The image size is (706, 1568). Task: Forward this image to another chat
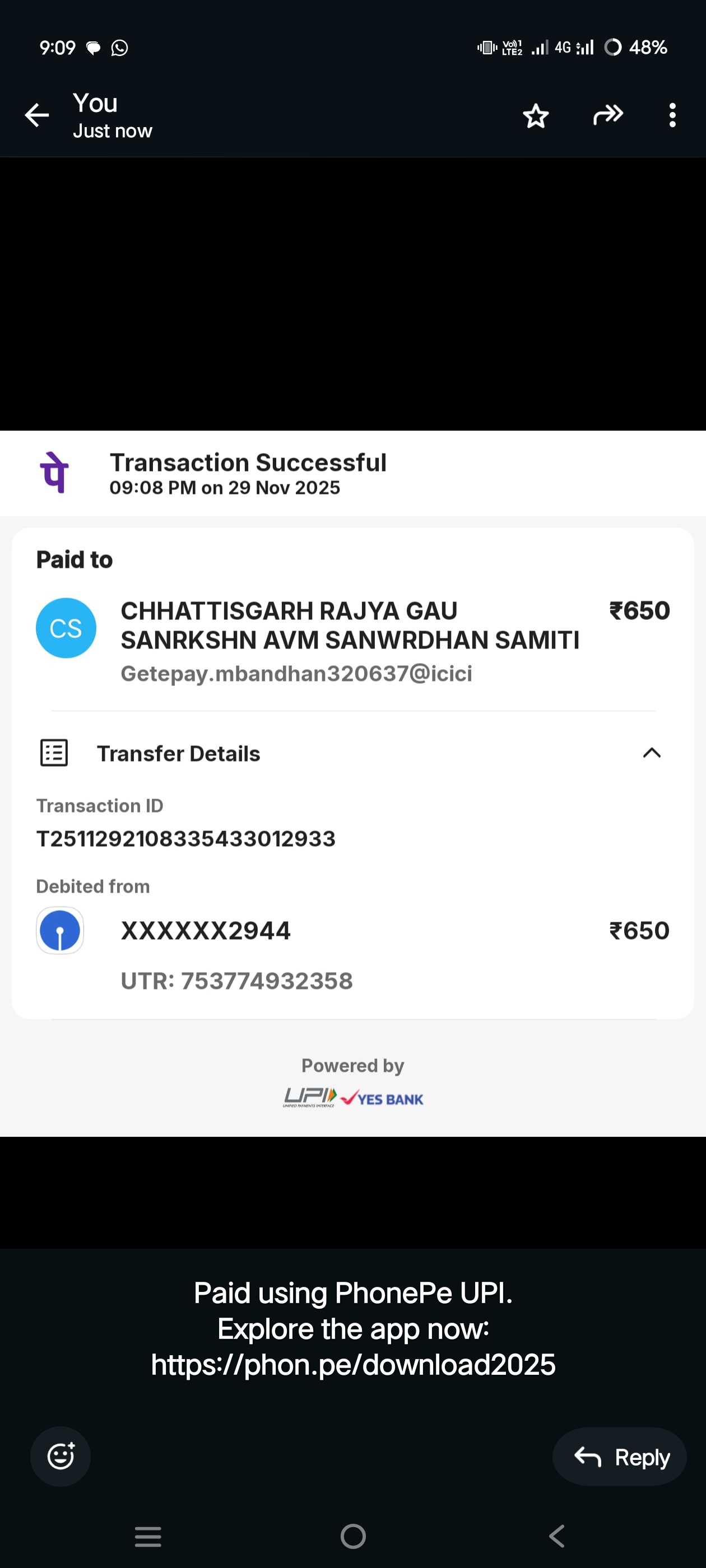pyautogui.click(x=607, y=115)
